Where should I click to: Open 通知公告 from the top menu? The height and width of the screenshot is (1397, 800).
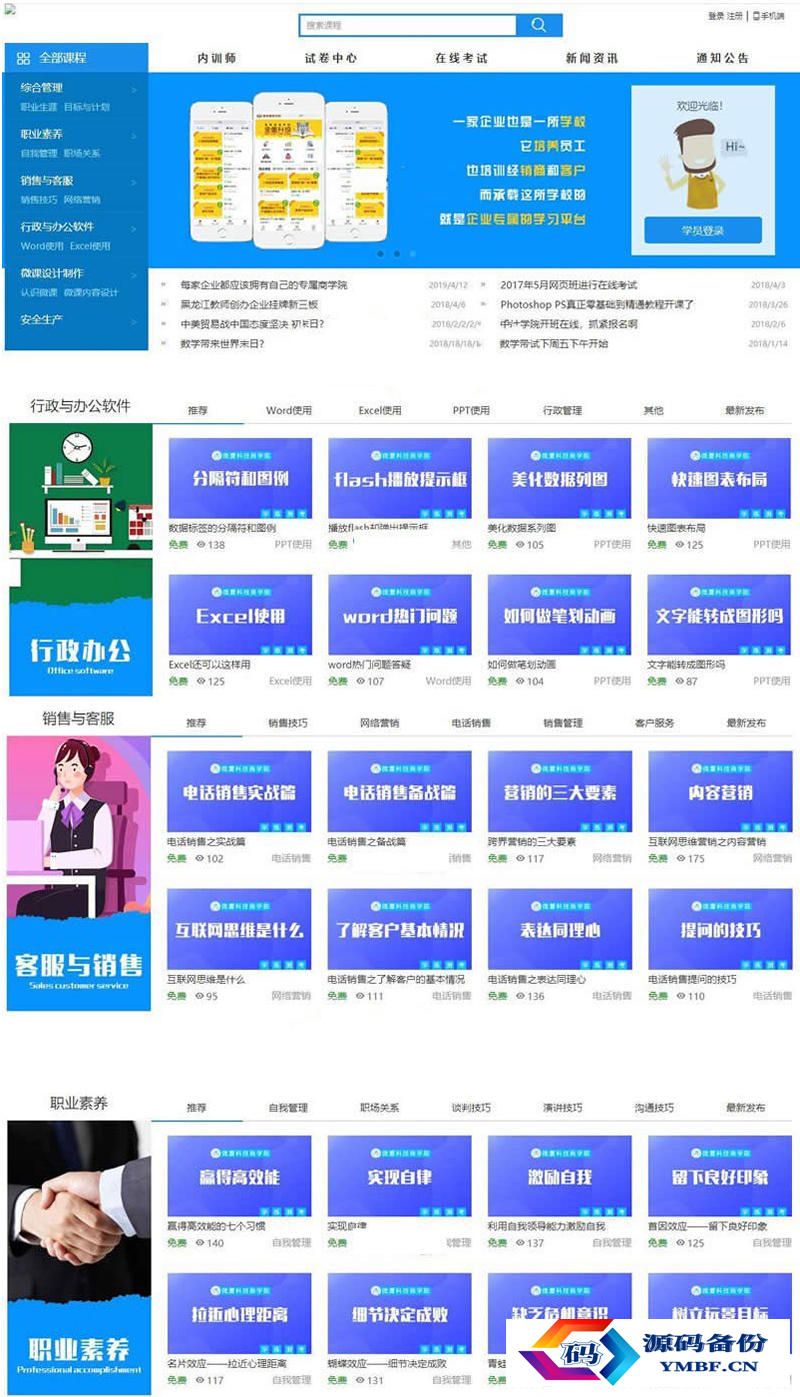click(x=723, y=58)
